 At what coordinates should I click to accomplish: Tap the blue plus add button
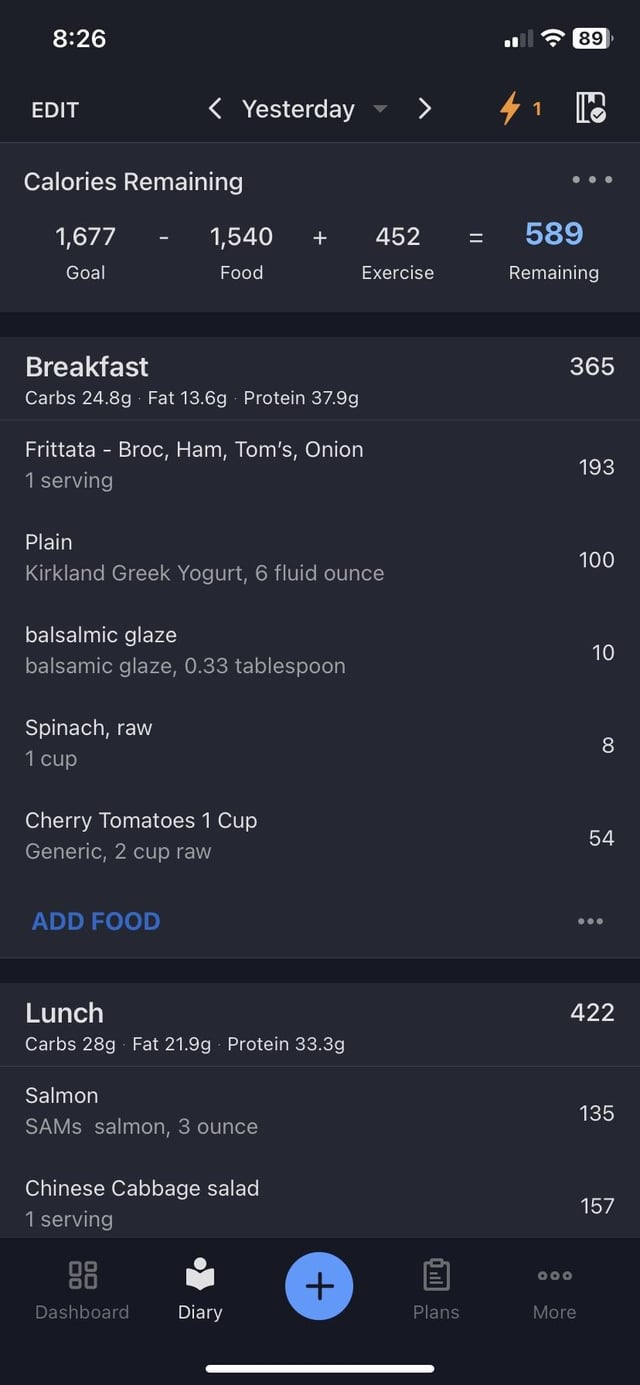[319, 1286]
